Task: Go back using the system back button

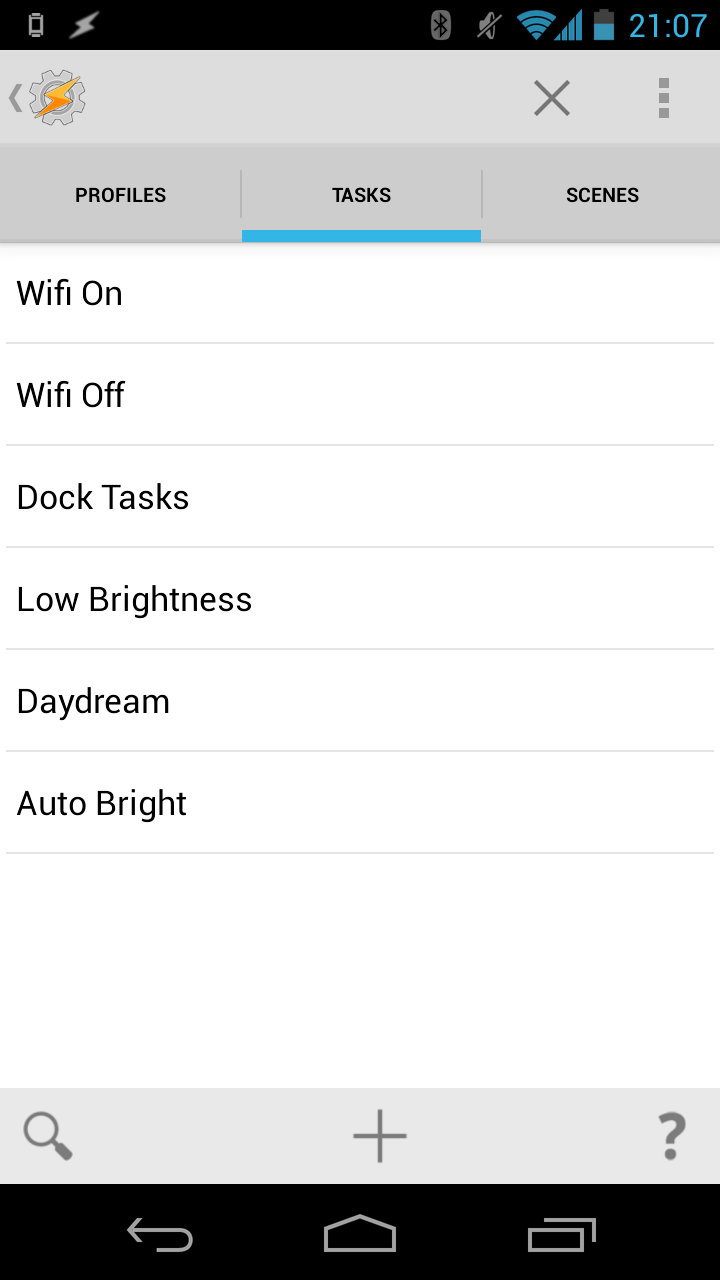Action: 160,1236
